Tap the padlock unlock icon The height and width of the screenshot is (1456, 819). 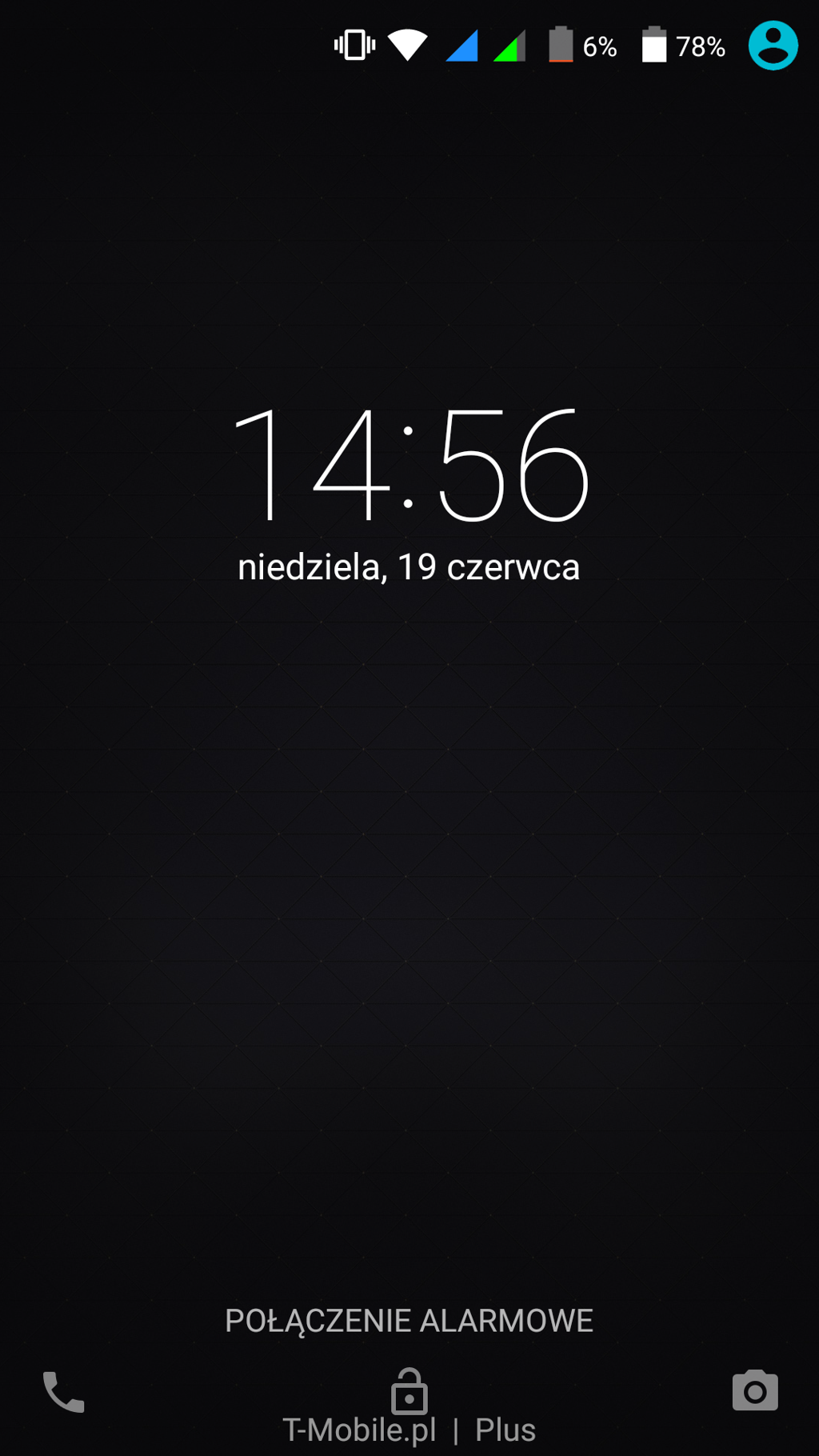pyautogui.click(x=409, y=1390)
